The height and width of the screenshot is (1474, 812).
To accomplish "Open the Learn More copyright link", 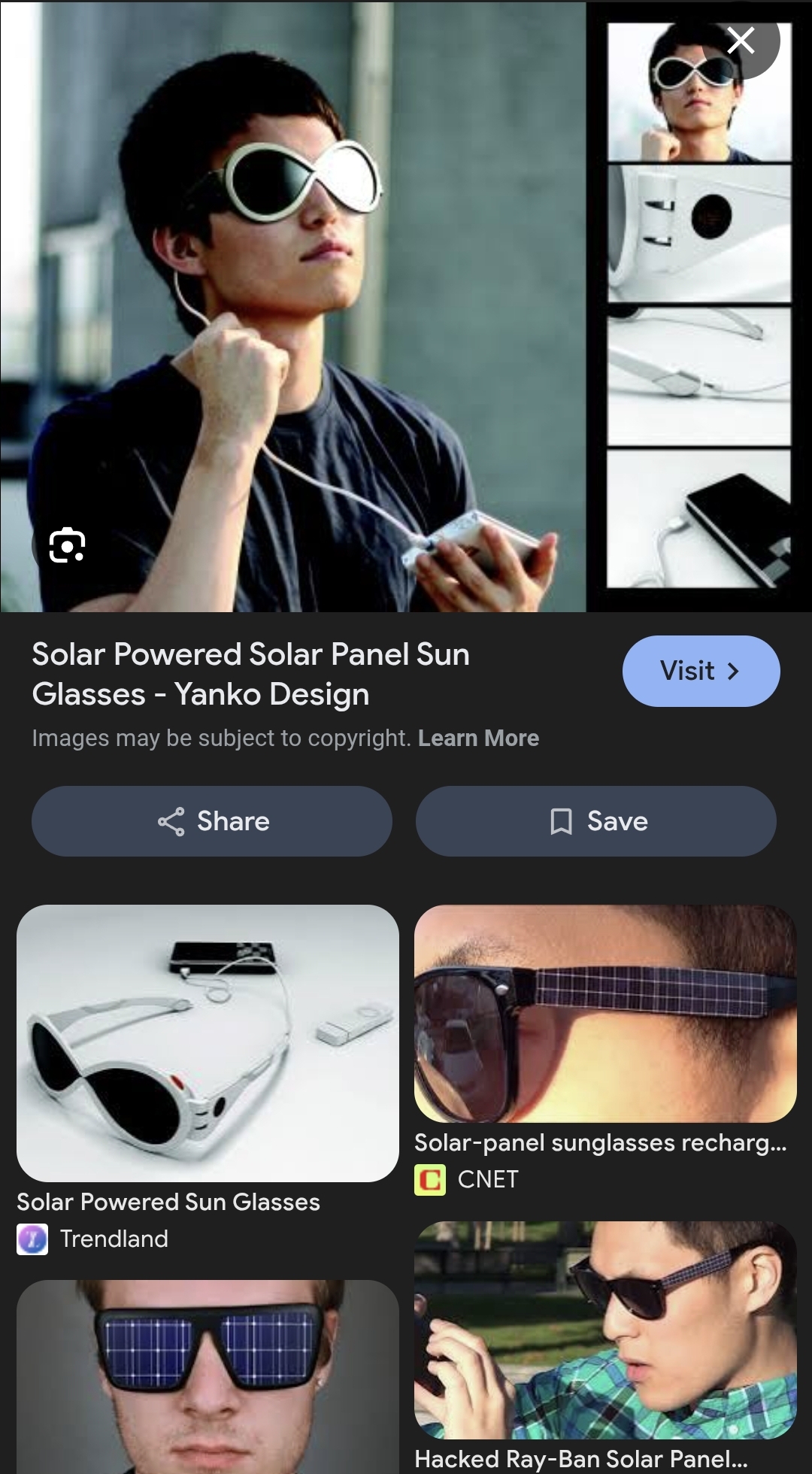I will tap(478, 739).
